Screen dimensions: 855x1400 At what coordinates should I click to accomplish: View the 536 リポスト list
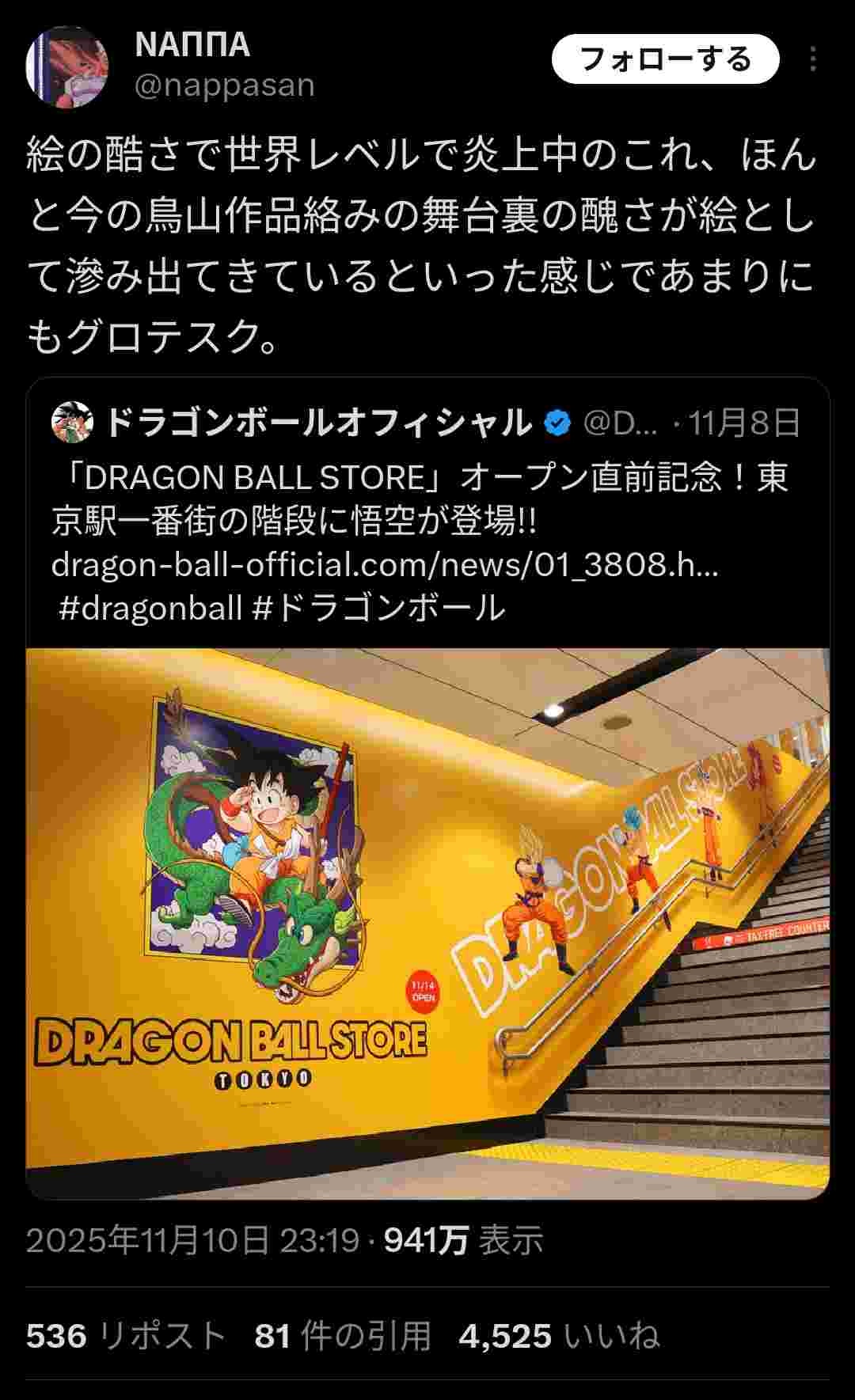126,1336
